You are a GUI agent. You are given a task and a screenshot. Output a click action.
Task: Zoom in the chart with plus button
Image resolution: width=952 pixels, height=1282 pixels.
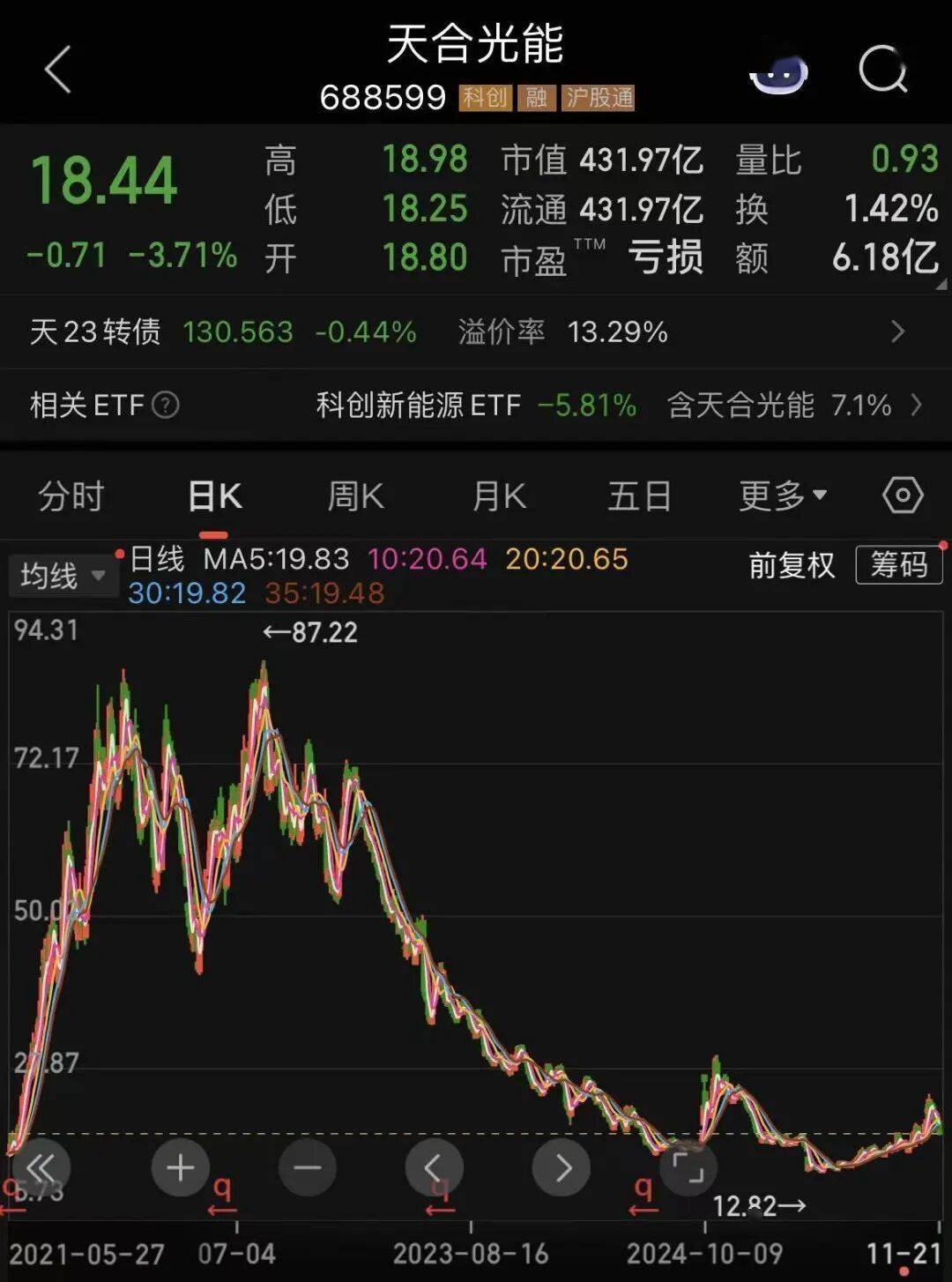[180, 1167]
